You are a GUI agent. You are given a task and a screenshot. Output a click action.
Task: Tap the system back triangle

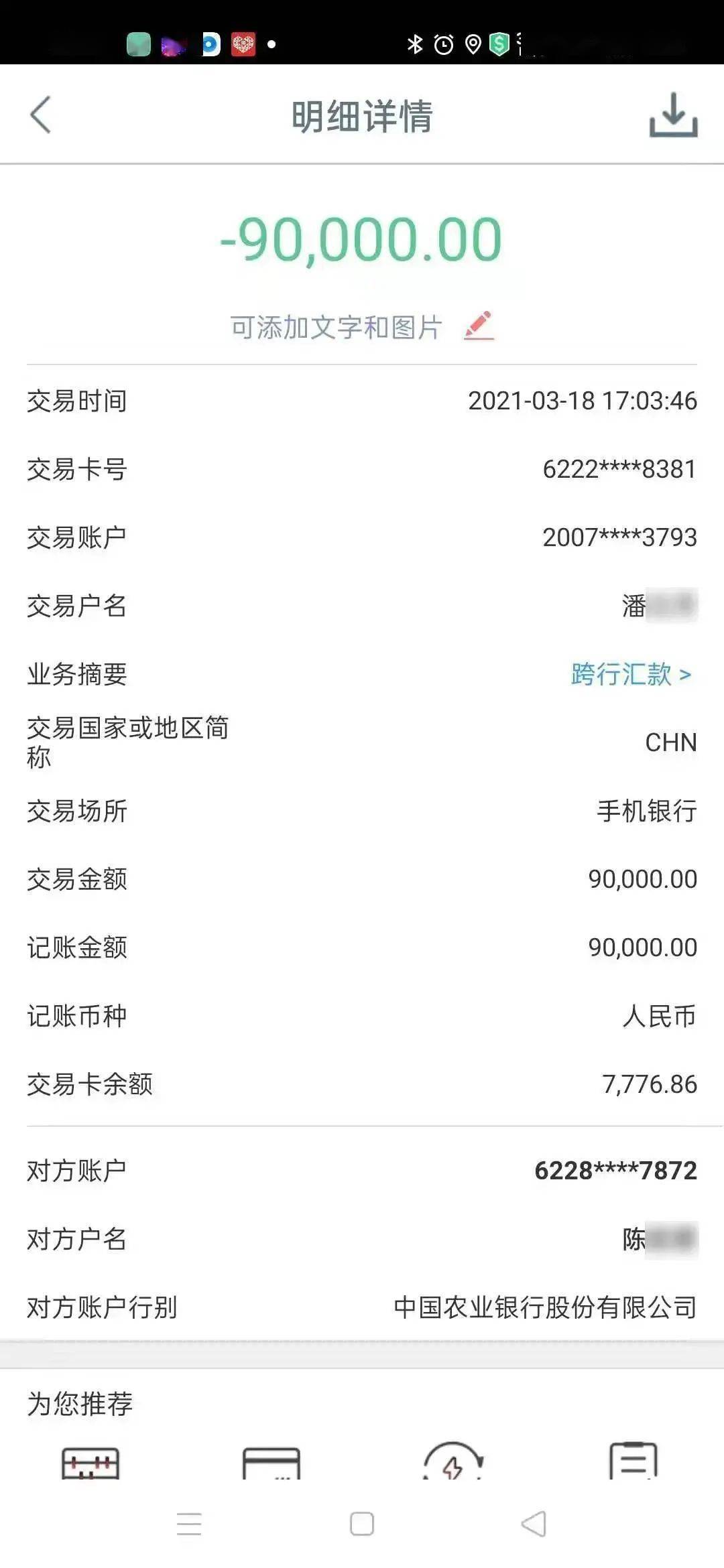click(x=534, y=1524)
